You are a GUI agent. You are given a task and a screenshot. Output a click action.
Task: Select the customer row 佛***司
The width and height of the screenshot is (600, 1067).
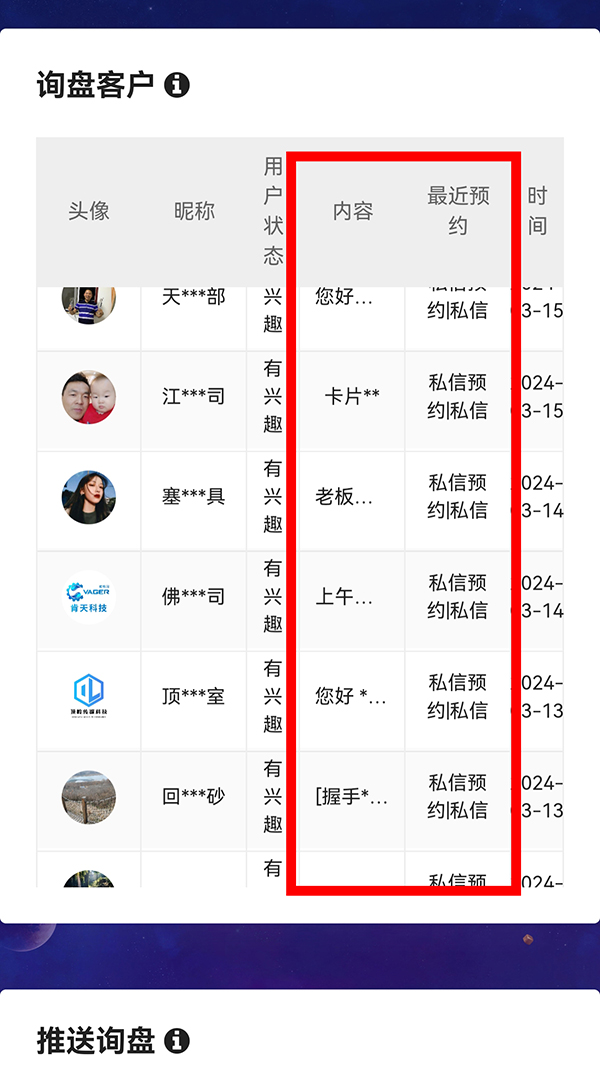[193, 597]
